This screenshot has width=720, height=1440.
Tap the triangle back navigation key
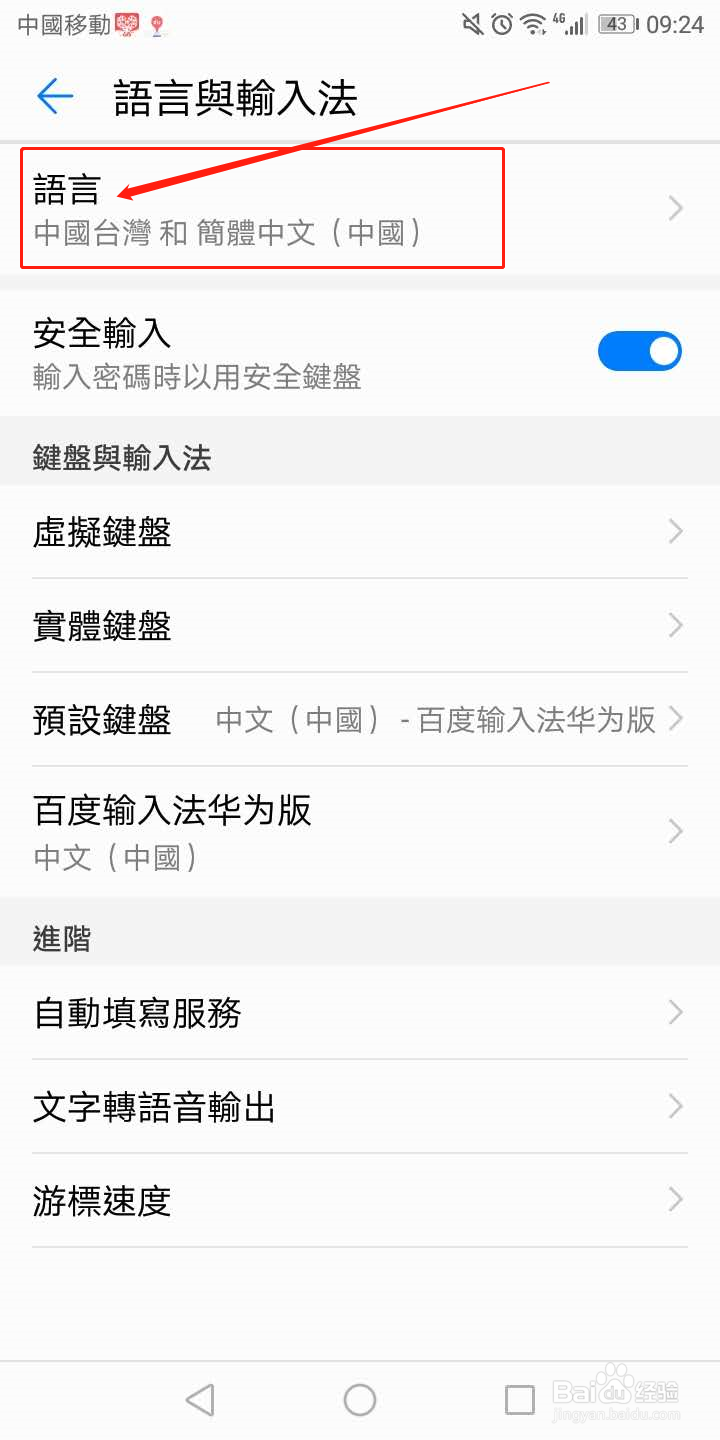coord(200,1400)
